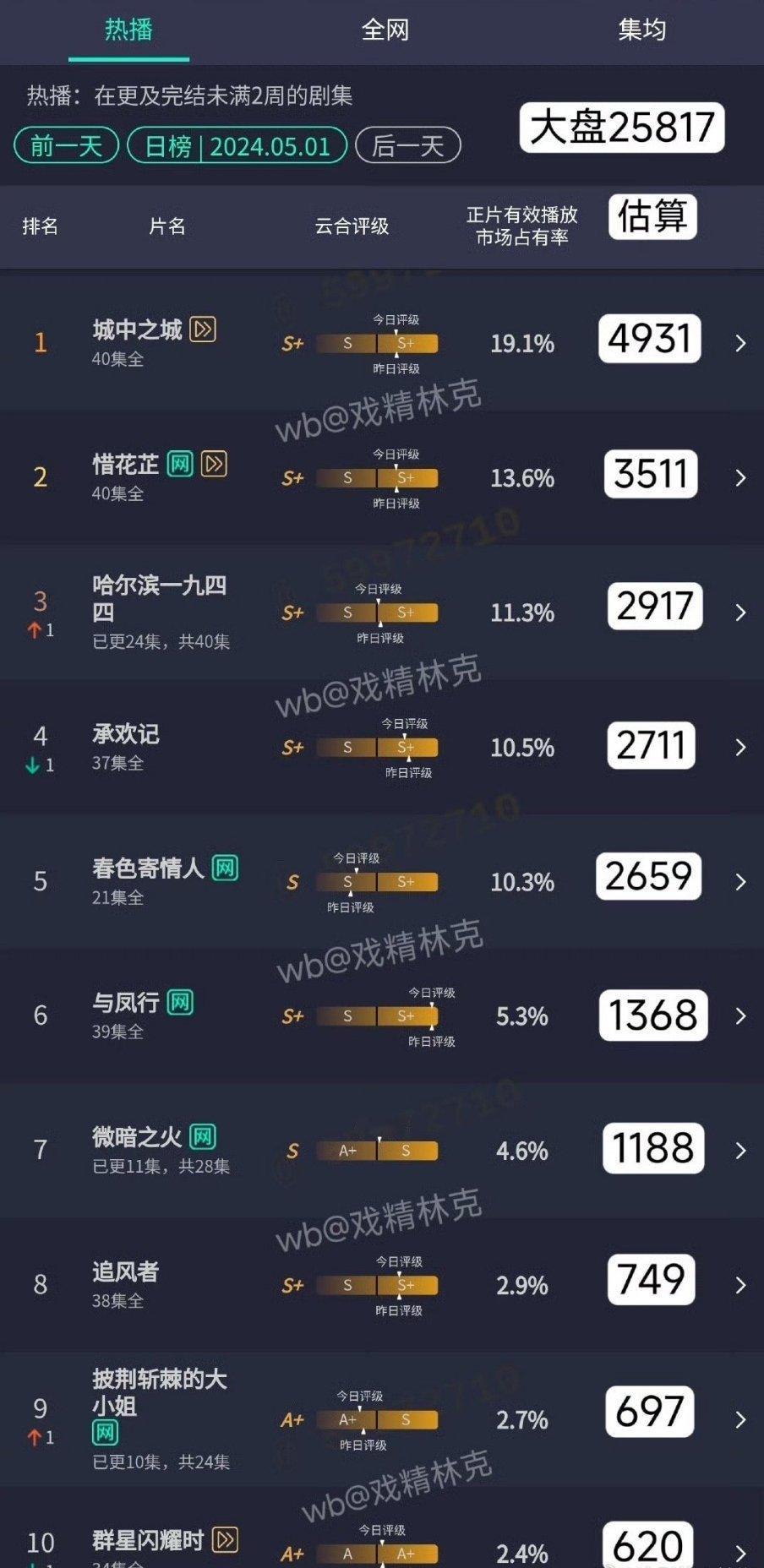Tap the 网 badge on 微暗之火
This screenshot has height=1568, width=764.
pos(203,1136)
